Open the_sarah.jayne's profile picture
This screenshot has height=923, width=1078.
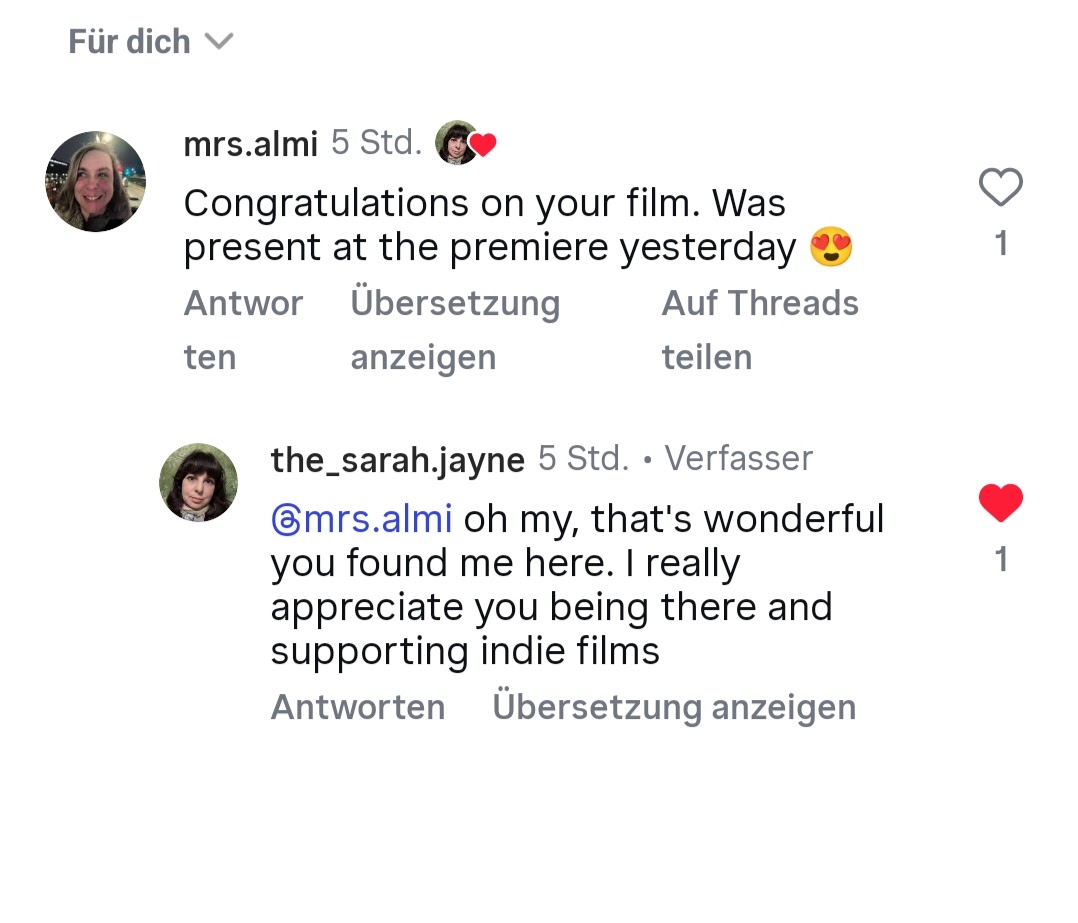click(x=199, y=483)
